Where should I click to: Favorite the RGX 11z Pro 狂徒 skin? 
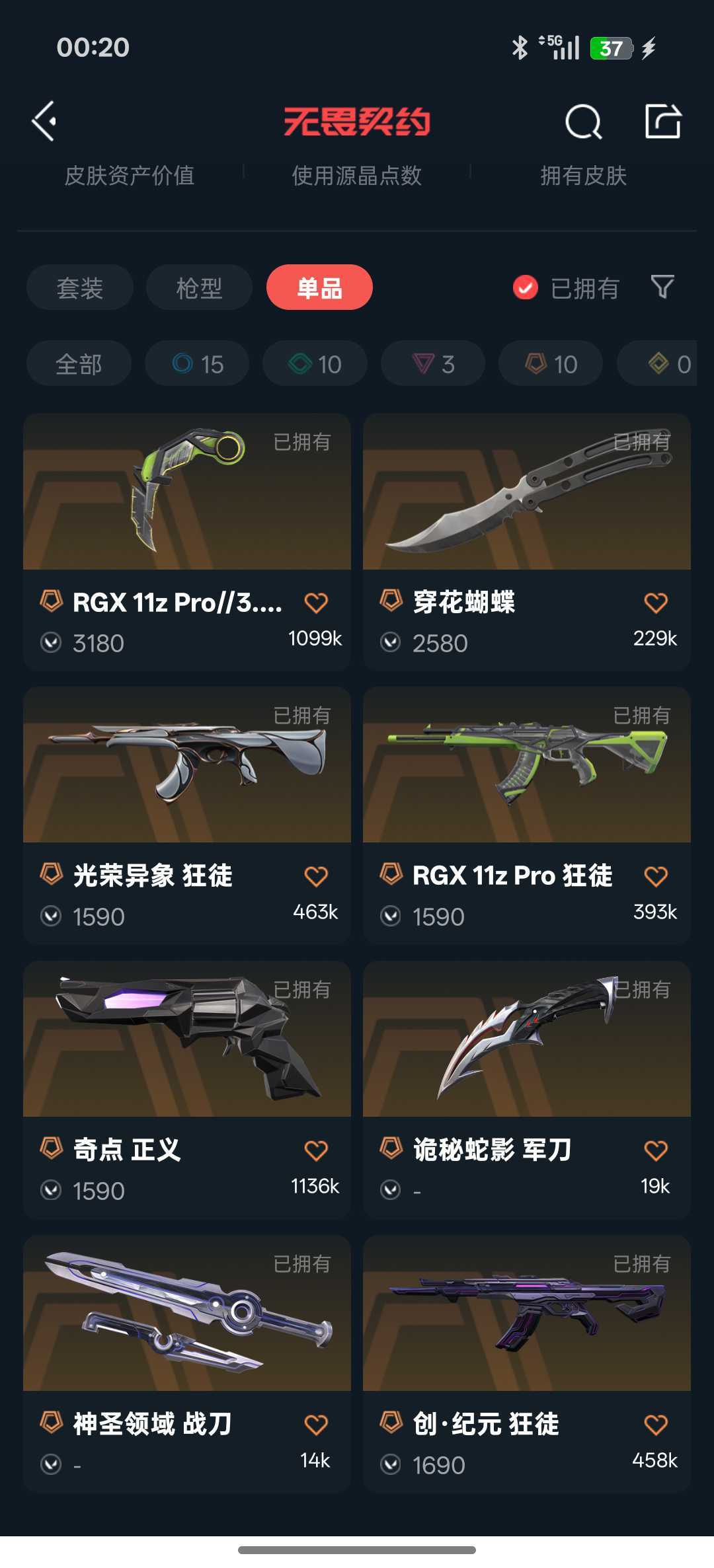(656, 876)
